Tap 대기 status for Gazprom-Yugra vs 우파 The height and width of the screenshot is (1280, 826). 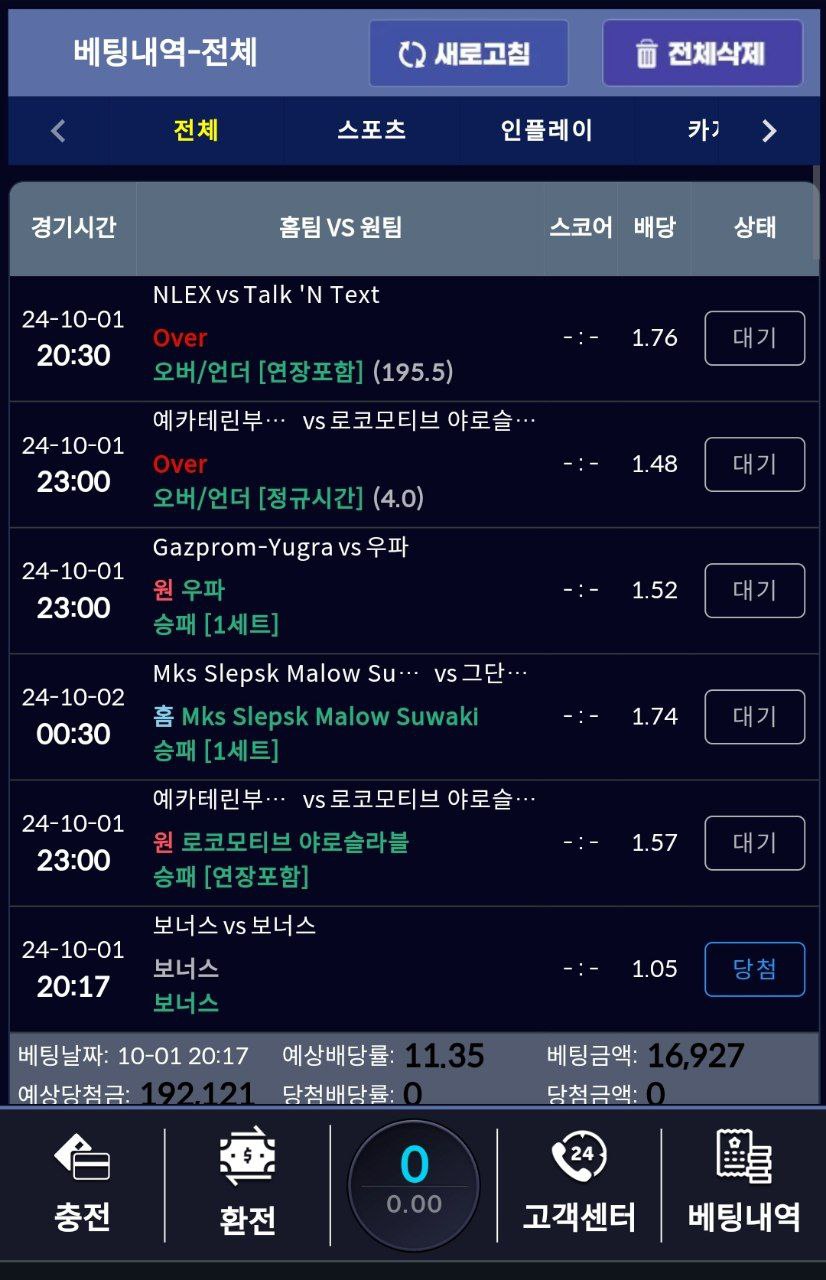click(x=755, y=590)
